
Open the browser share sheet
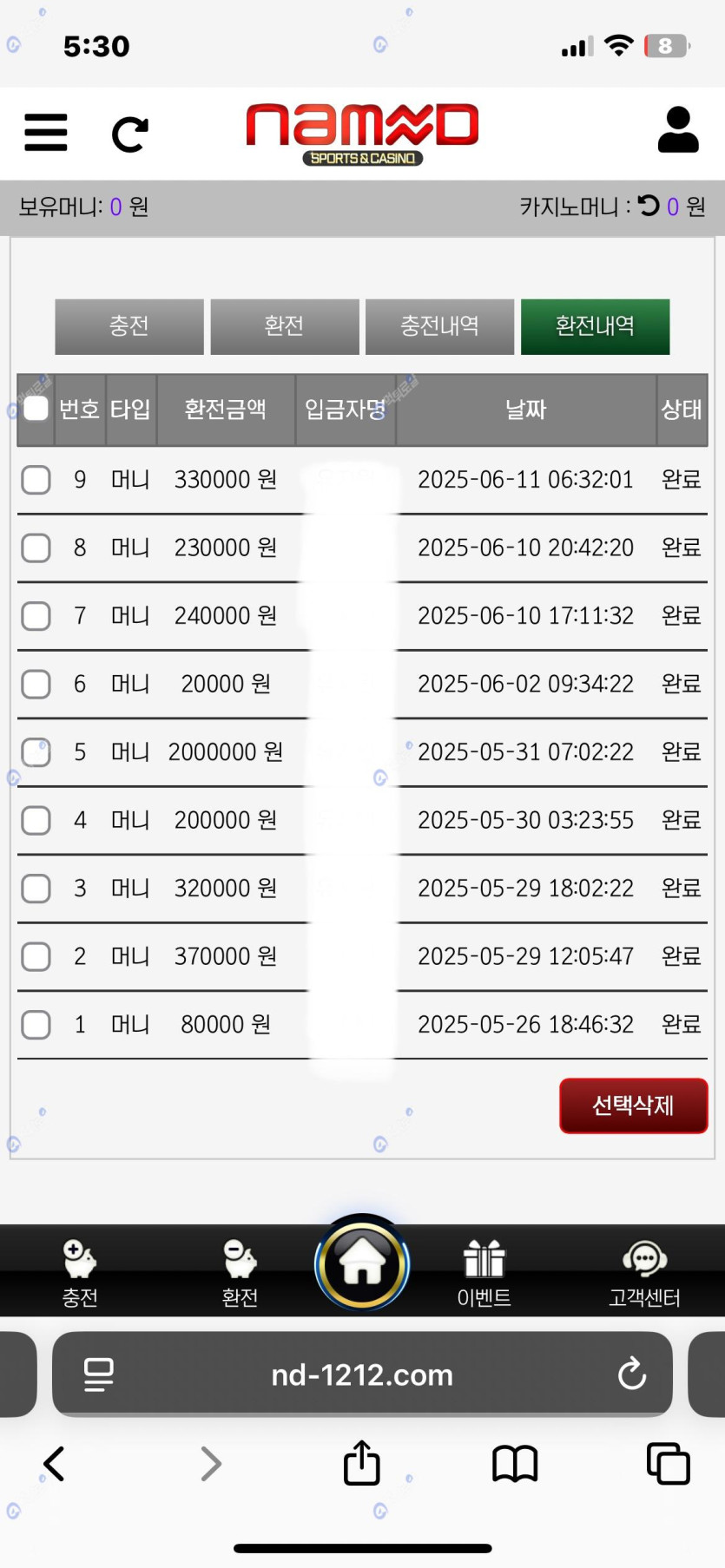point(362,1463)
